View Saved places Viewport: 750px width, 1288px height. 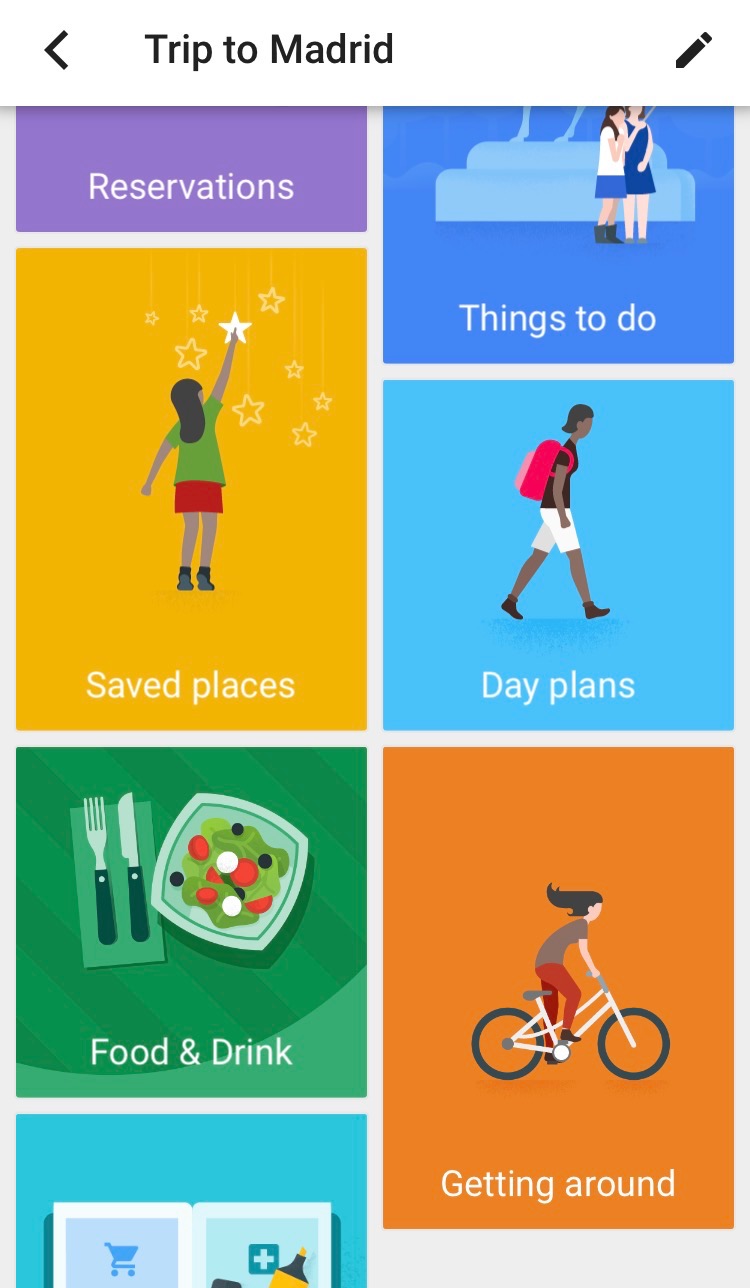191,489
